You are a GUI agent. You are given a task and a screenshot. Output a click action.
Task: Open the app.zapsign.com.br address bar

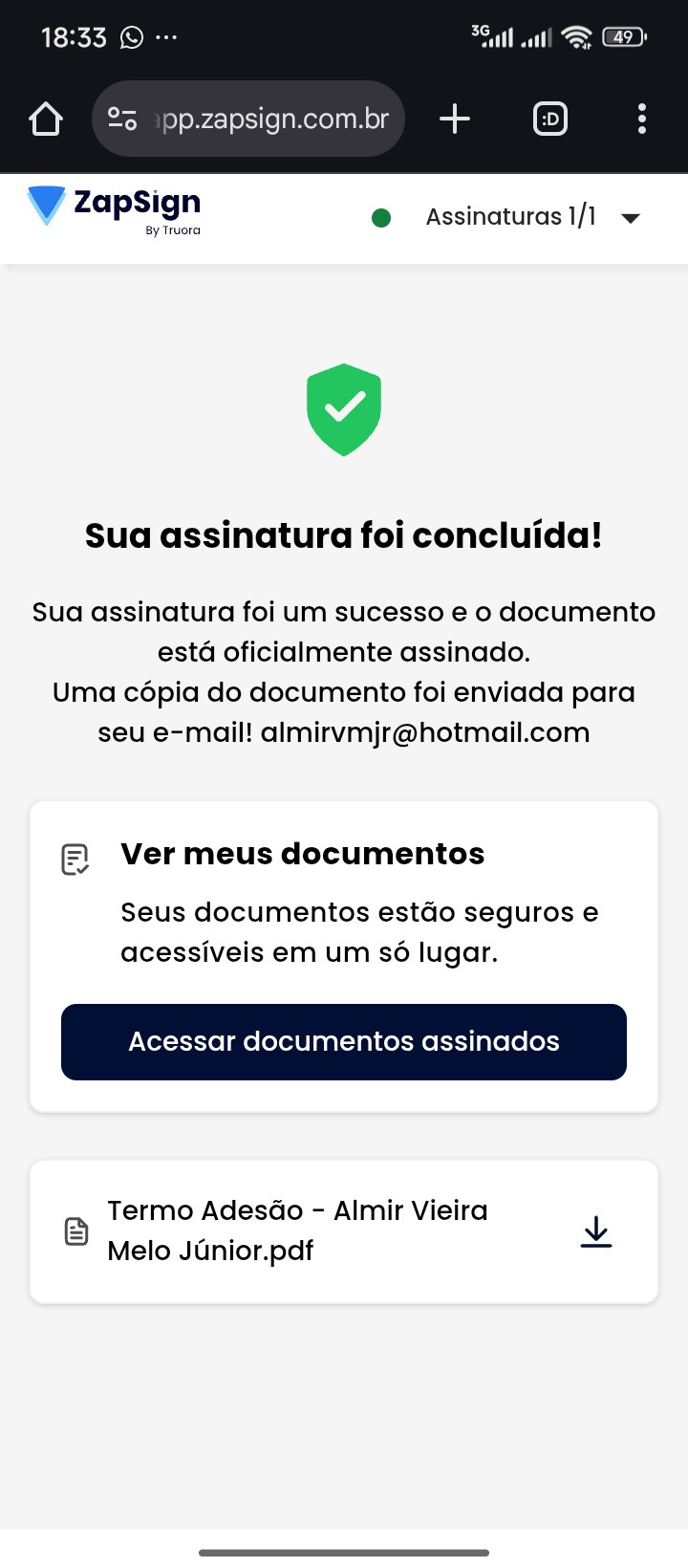tap(272, 120)
